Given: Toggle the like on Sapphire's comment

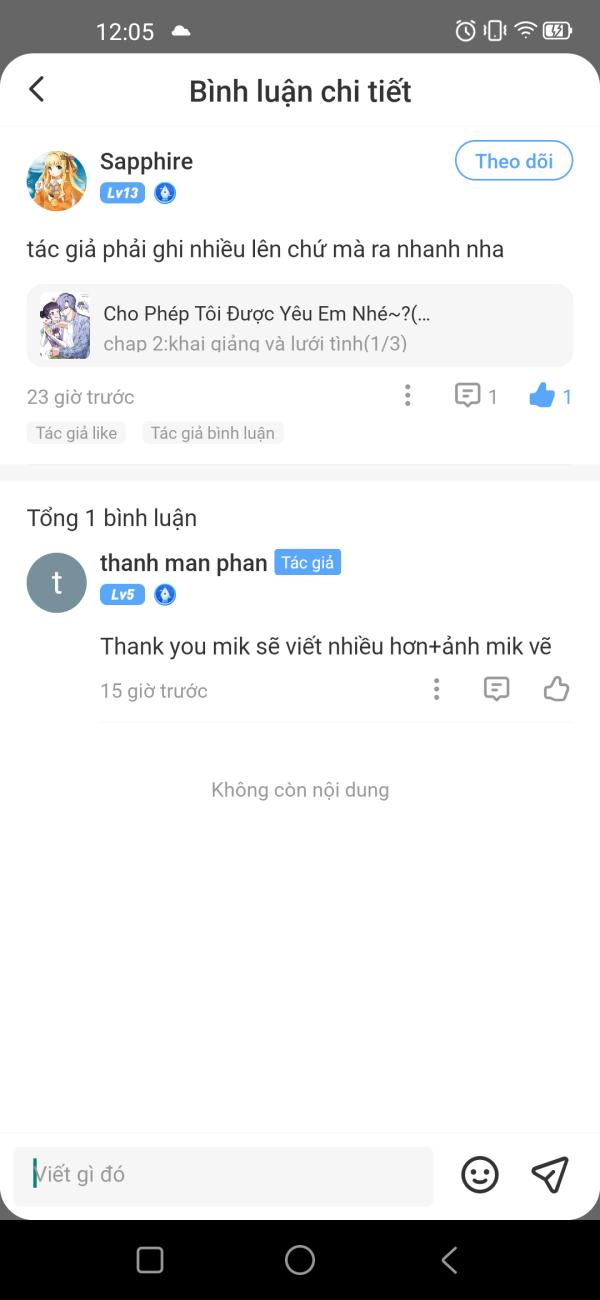Looking at the screenshot, I should [542, 396].
